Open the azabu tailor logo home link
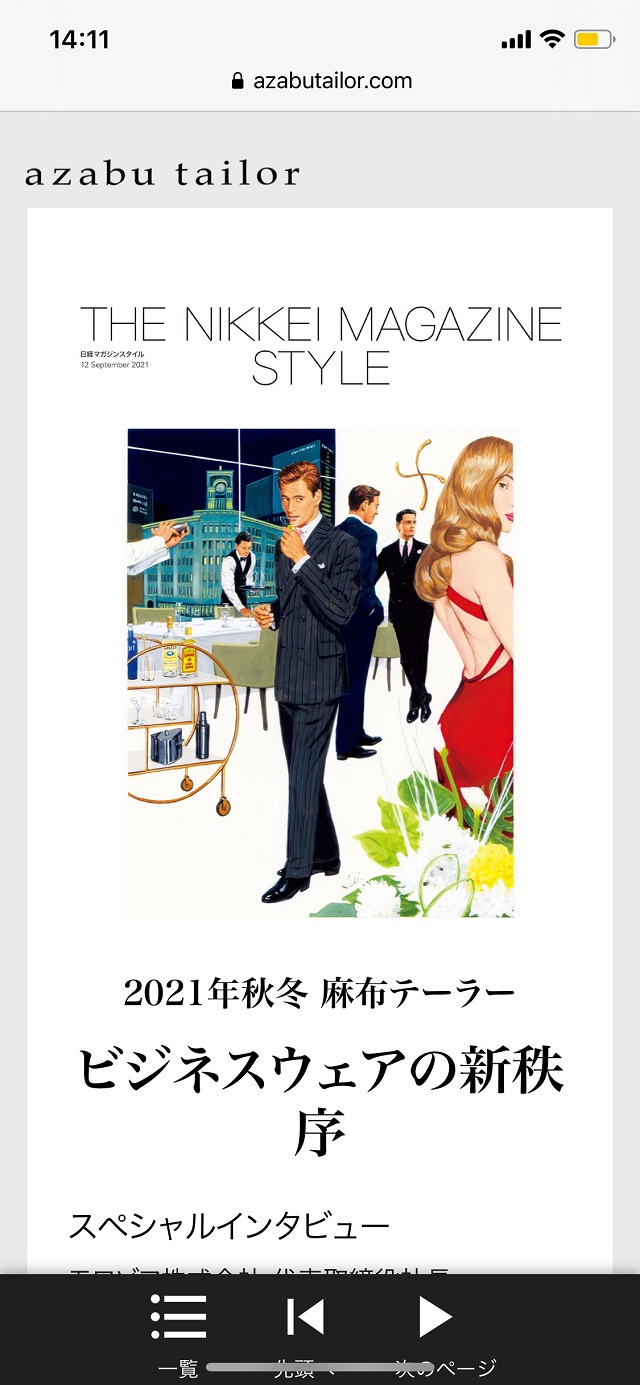Screen dimensions: 640x1385 pos(162,174)
